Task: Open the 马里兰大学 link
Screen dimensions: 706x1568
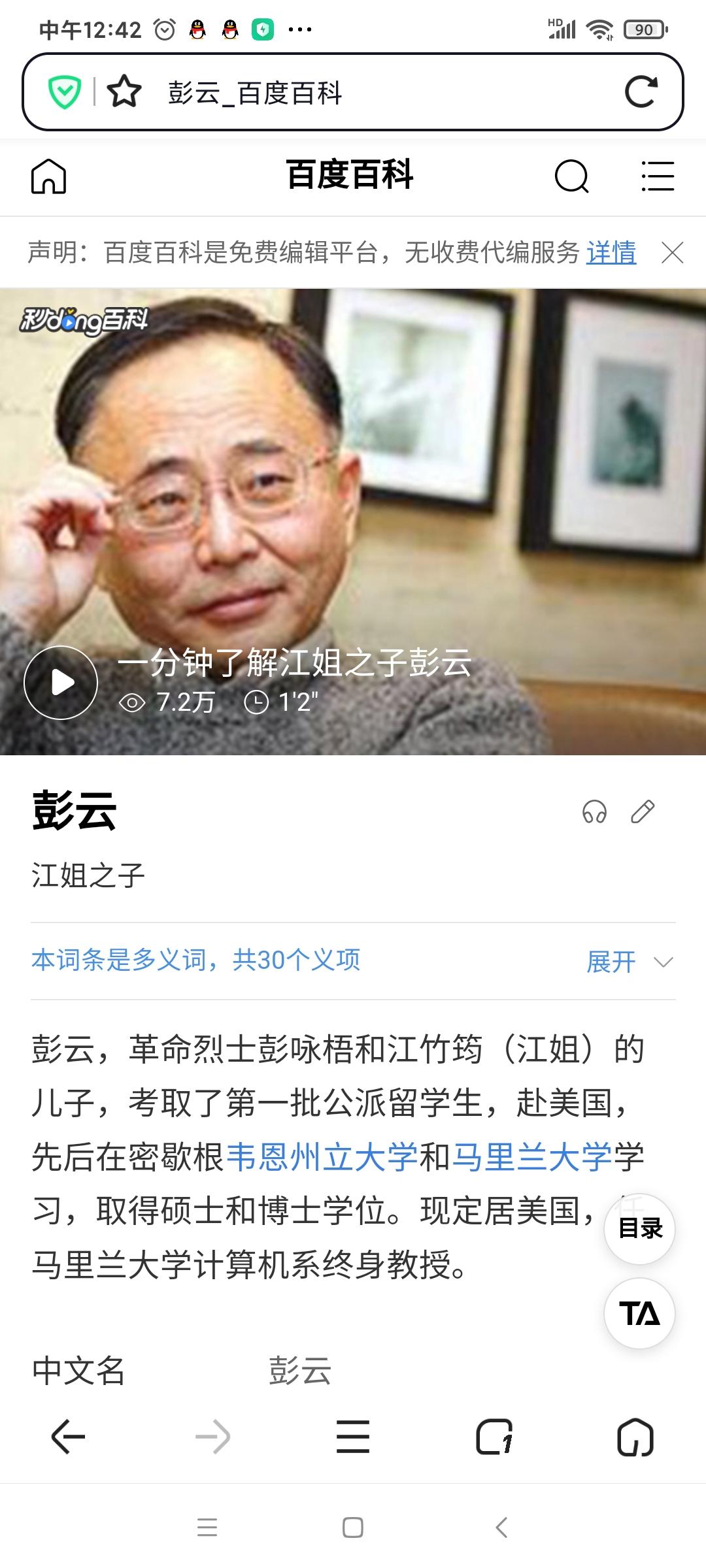Action: (x=531, y=1157)
